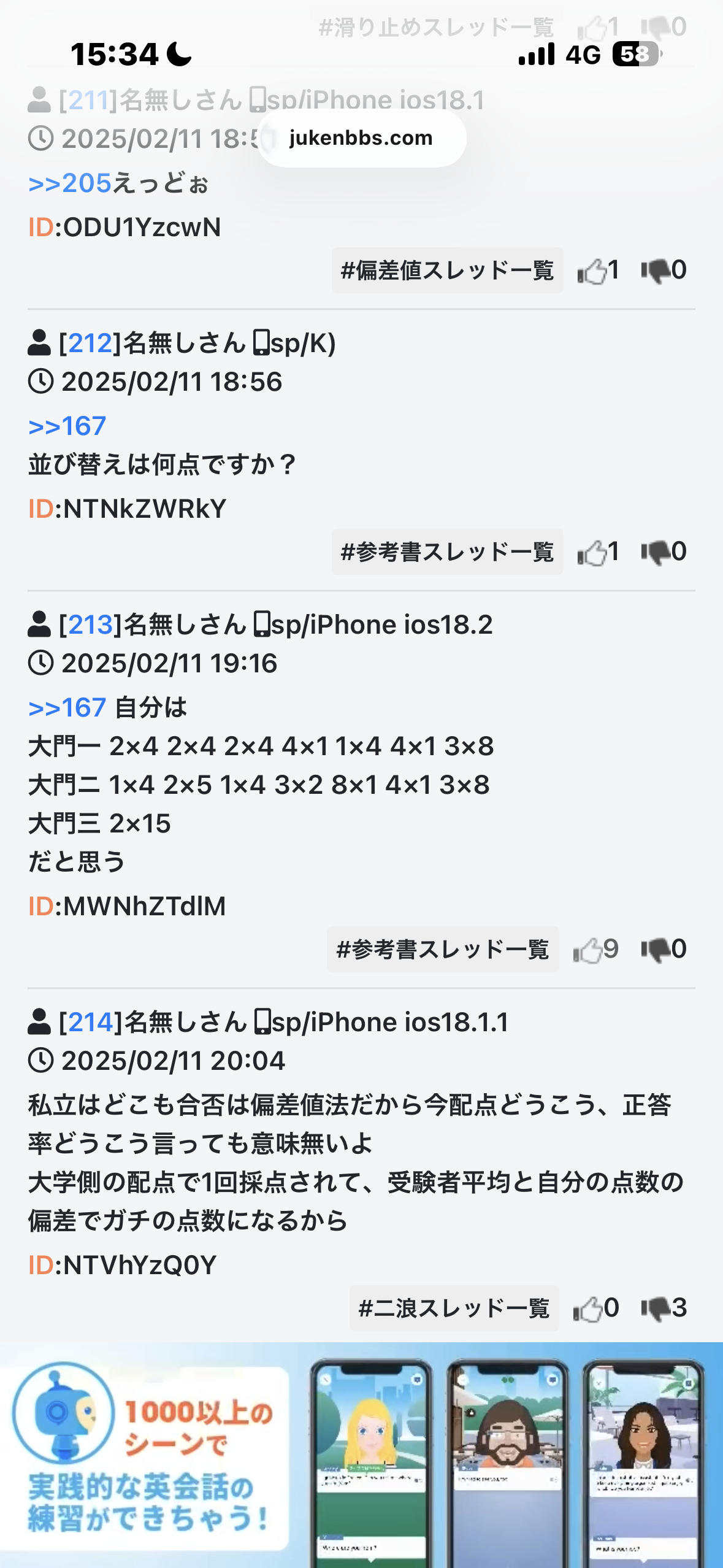
Task: Tap the jukenbbs.com address pill
Action: tap(361, 138)
